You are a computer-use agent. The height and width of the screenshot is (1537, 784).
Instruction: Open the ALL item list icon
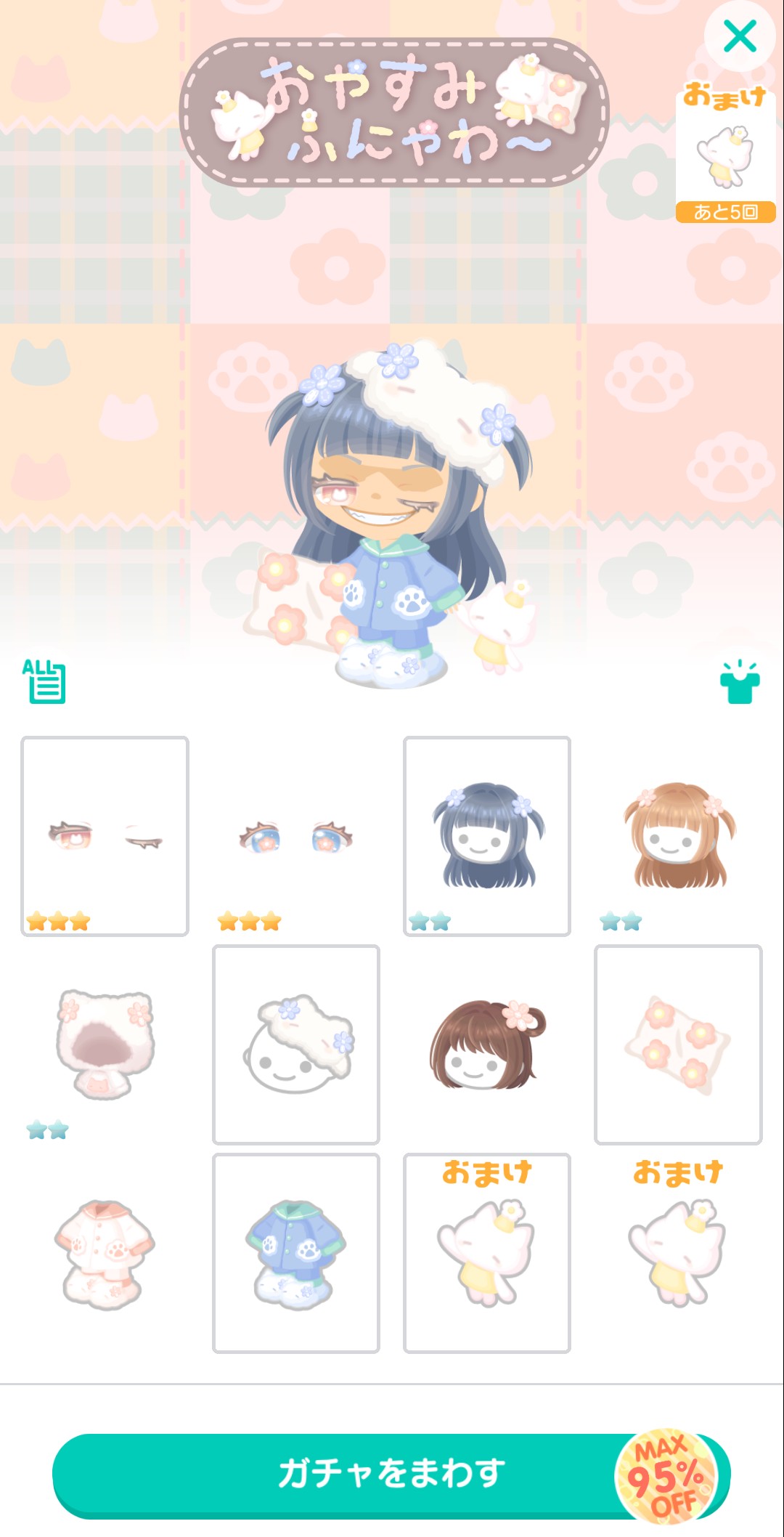click(x=44, y=681)
